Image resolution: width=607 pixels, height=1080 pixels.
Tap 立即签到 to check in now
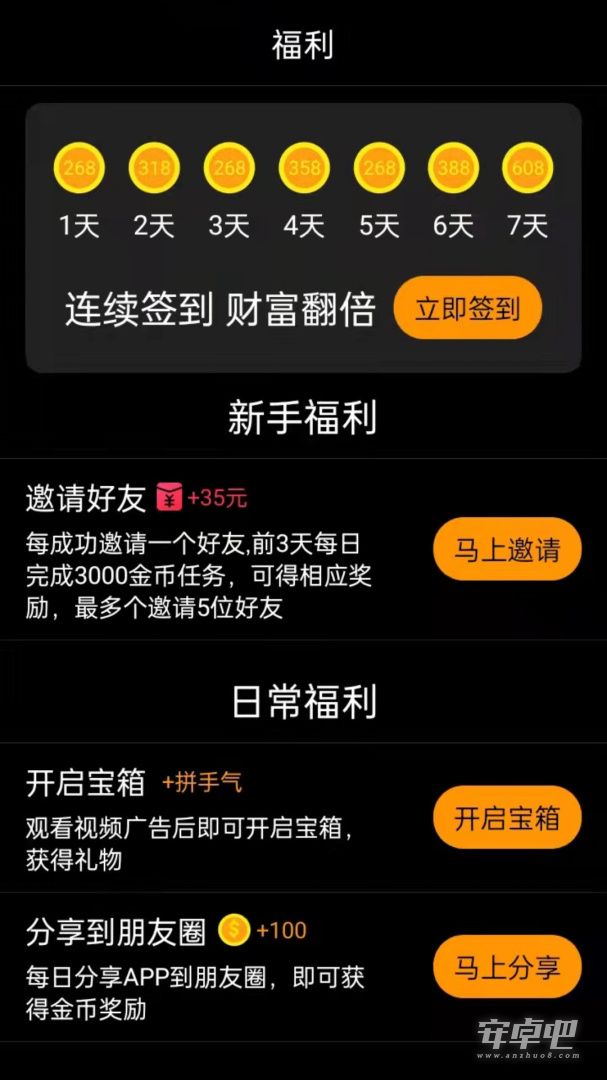click(x=467, y=307)
